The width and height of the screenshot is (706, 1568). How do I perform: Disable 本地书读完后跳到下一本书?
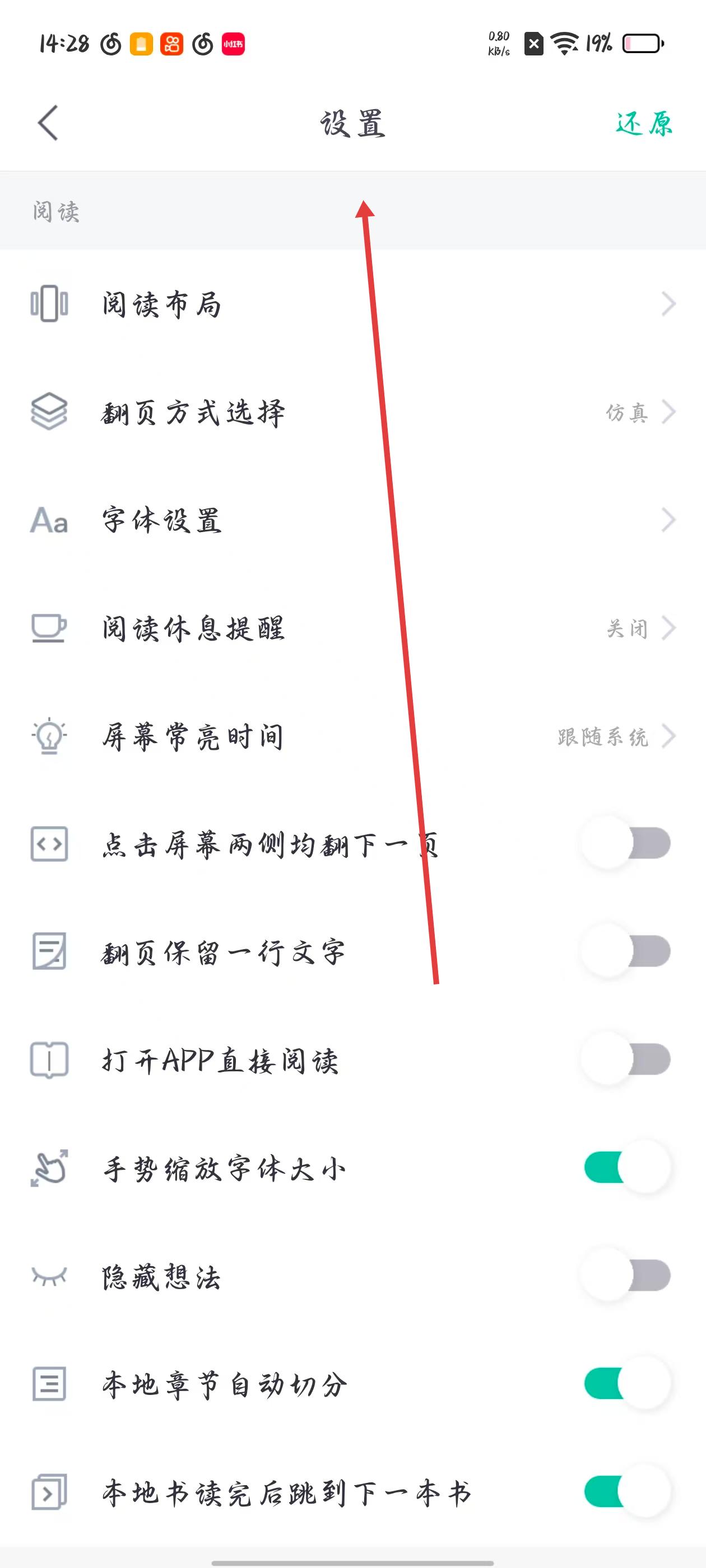627,1492
